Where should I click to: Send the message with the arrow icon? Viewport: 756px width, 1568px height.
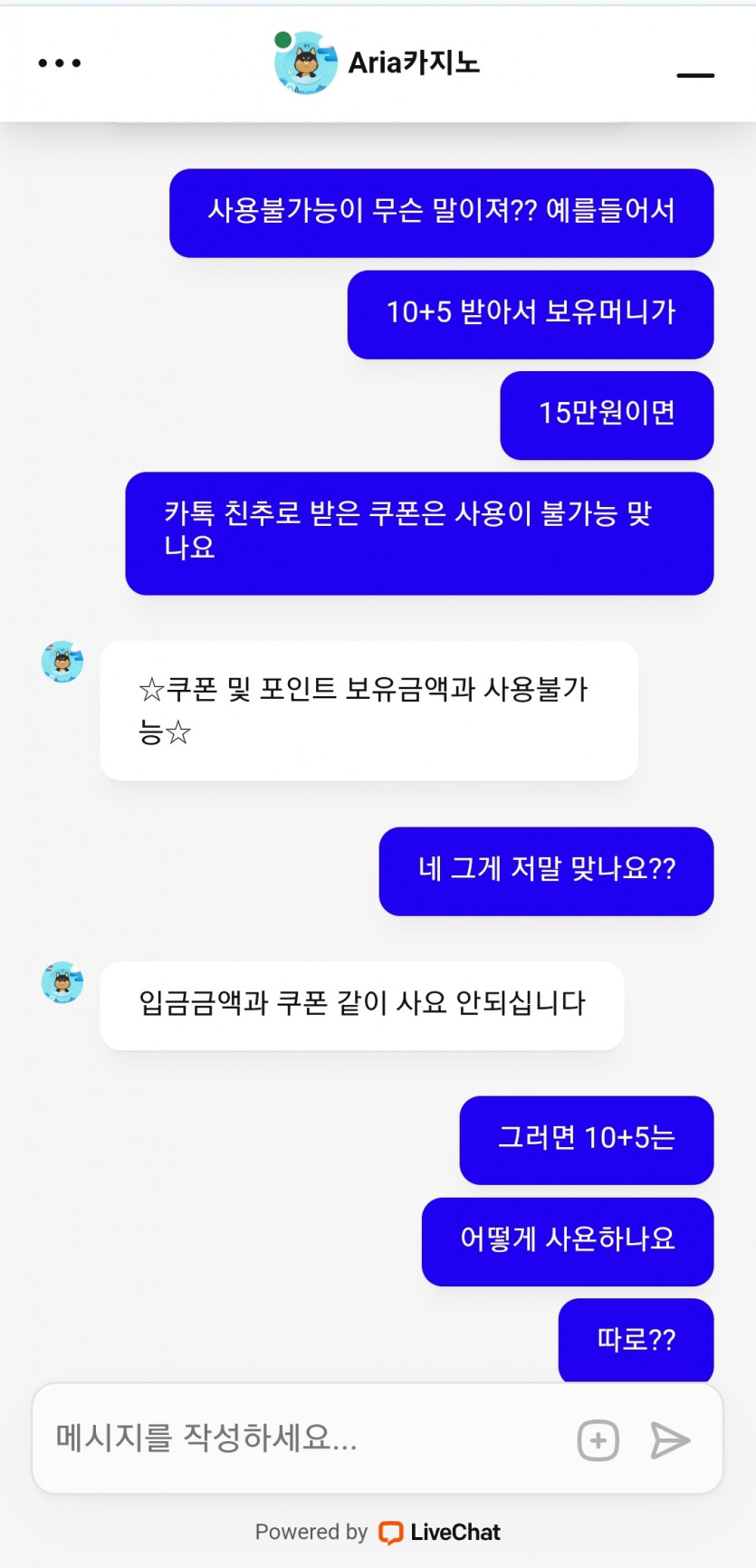pos(670,1440)
